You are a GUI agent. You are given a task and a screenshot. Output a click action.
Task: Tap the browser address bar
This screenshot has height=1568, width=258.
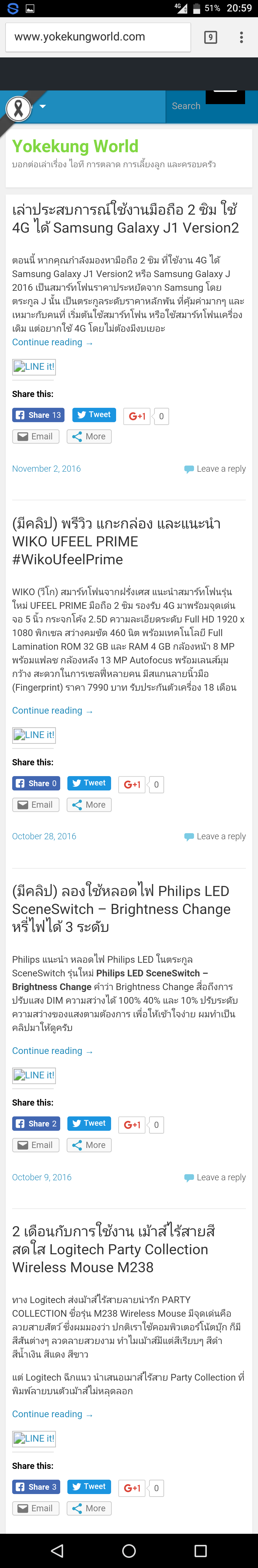click(97, 37)
